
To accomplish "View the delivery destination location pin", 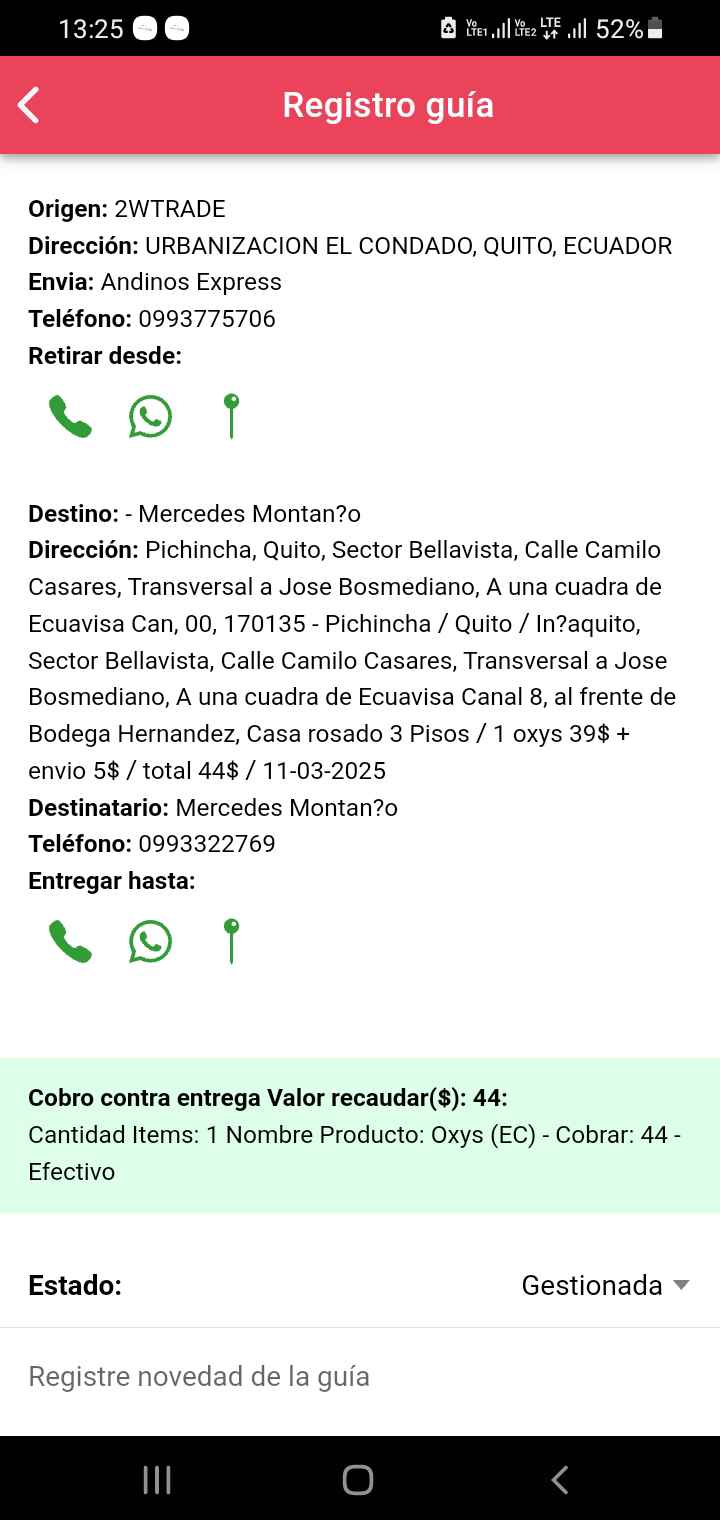I will tap(231, 941).
